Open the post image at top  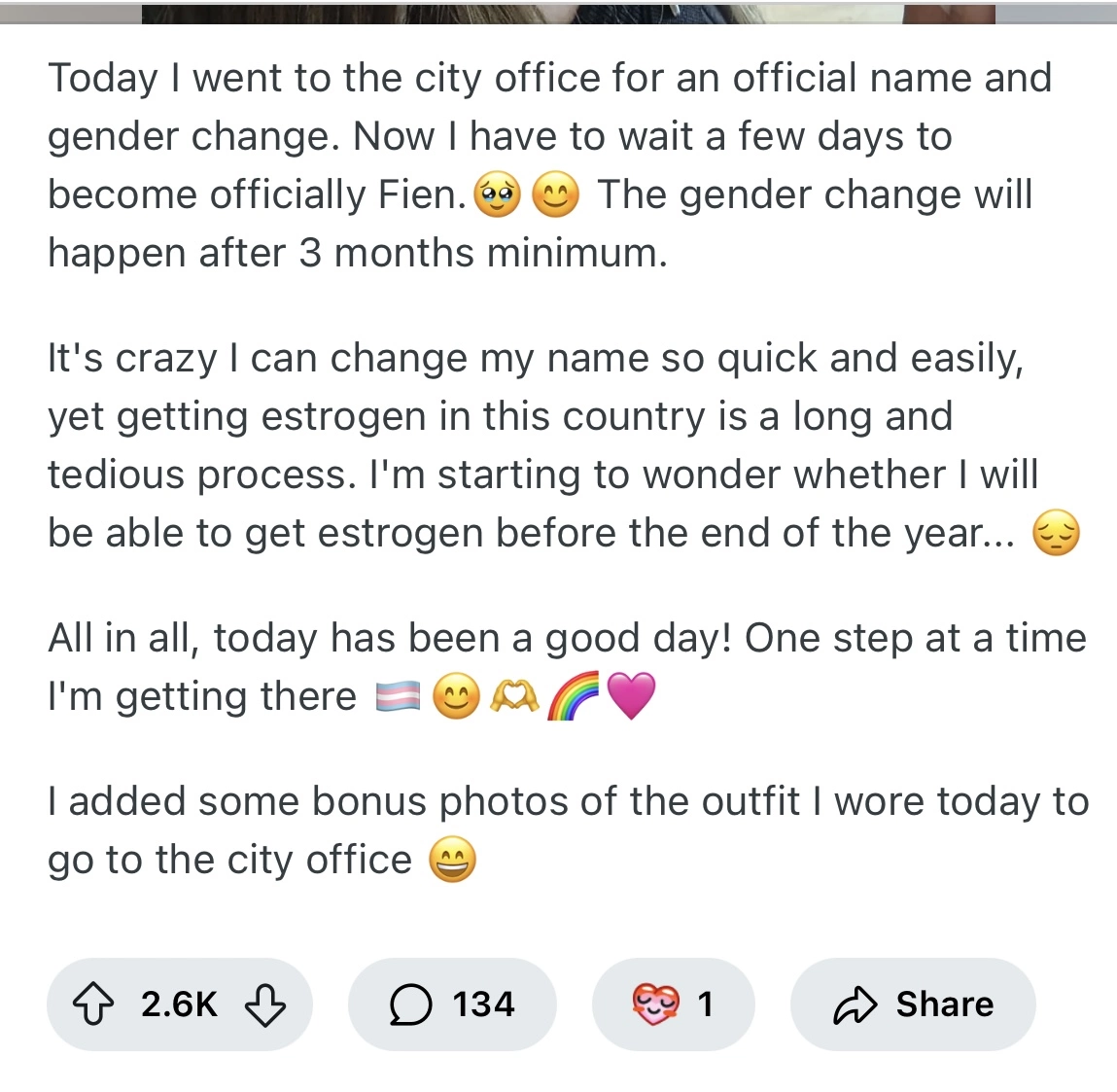pos(568,12)
